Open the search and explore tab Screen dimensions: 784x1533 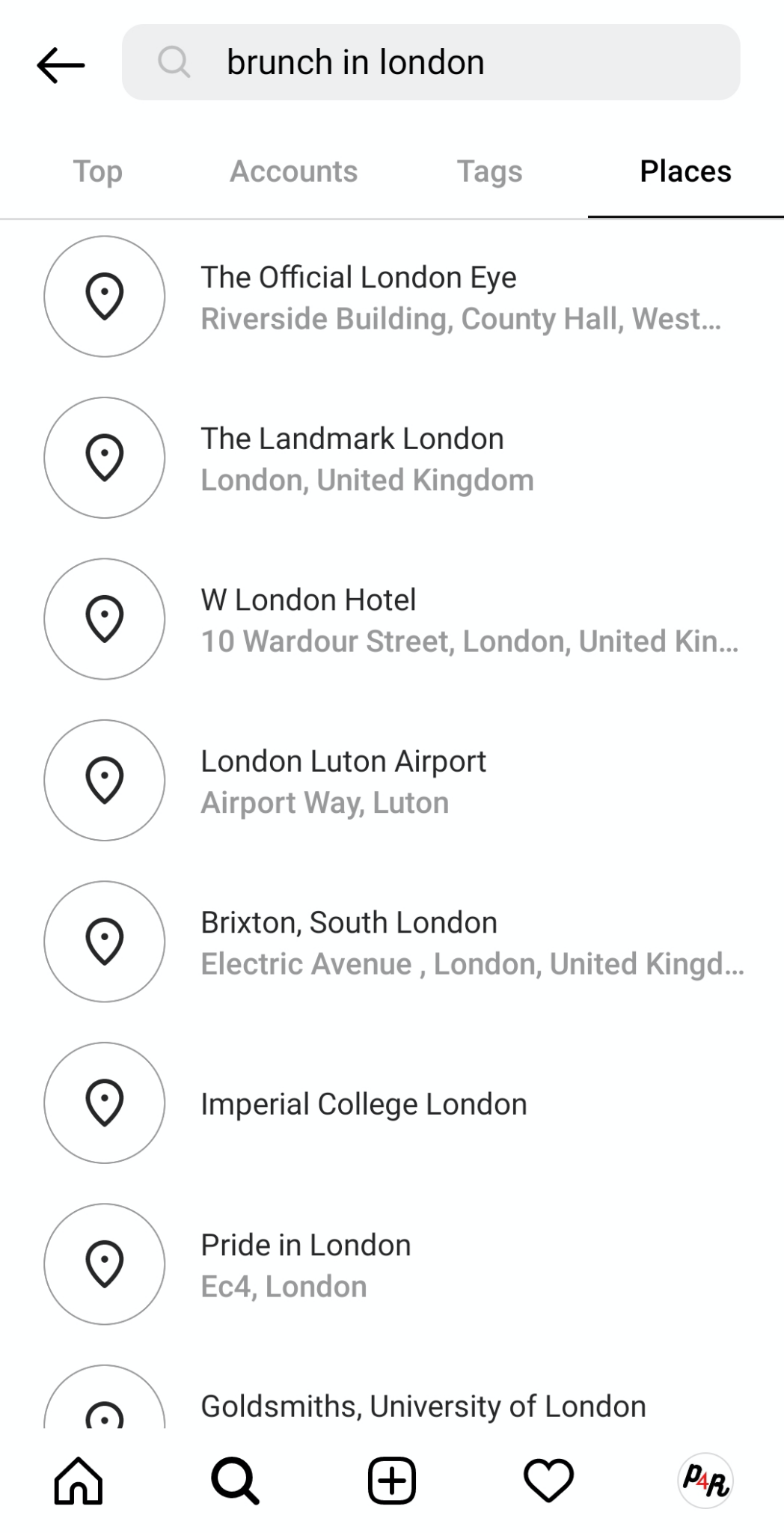coord(235,1481)
